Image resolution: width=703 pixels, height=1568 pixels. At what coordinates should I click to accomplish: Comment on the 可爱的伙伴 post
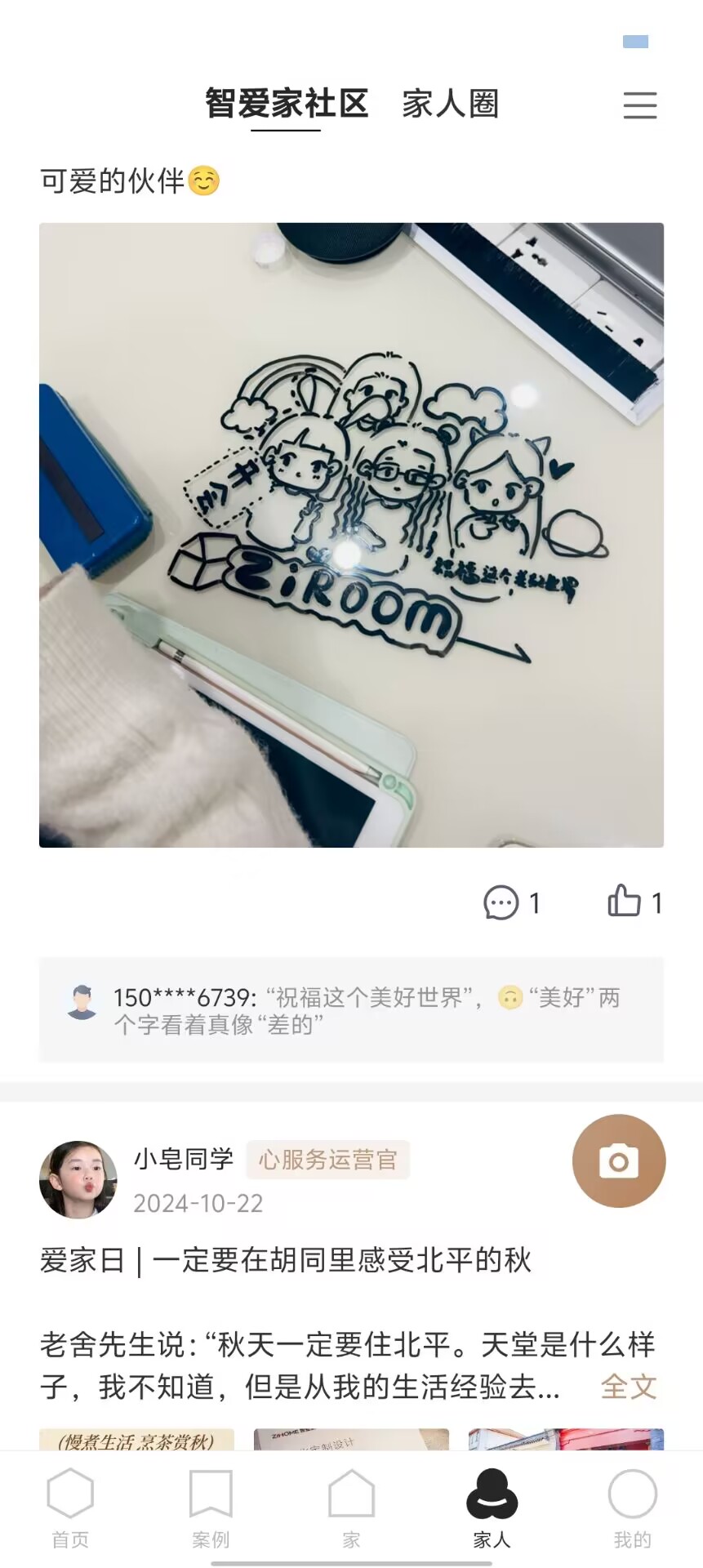511,903
